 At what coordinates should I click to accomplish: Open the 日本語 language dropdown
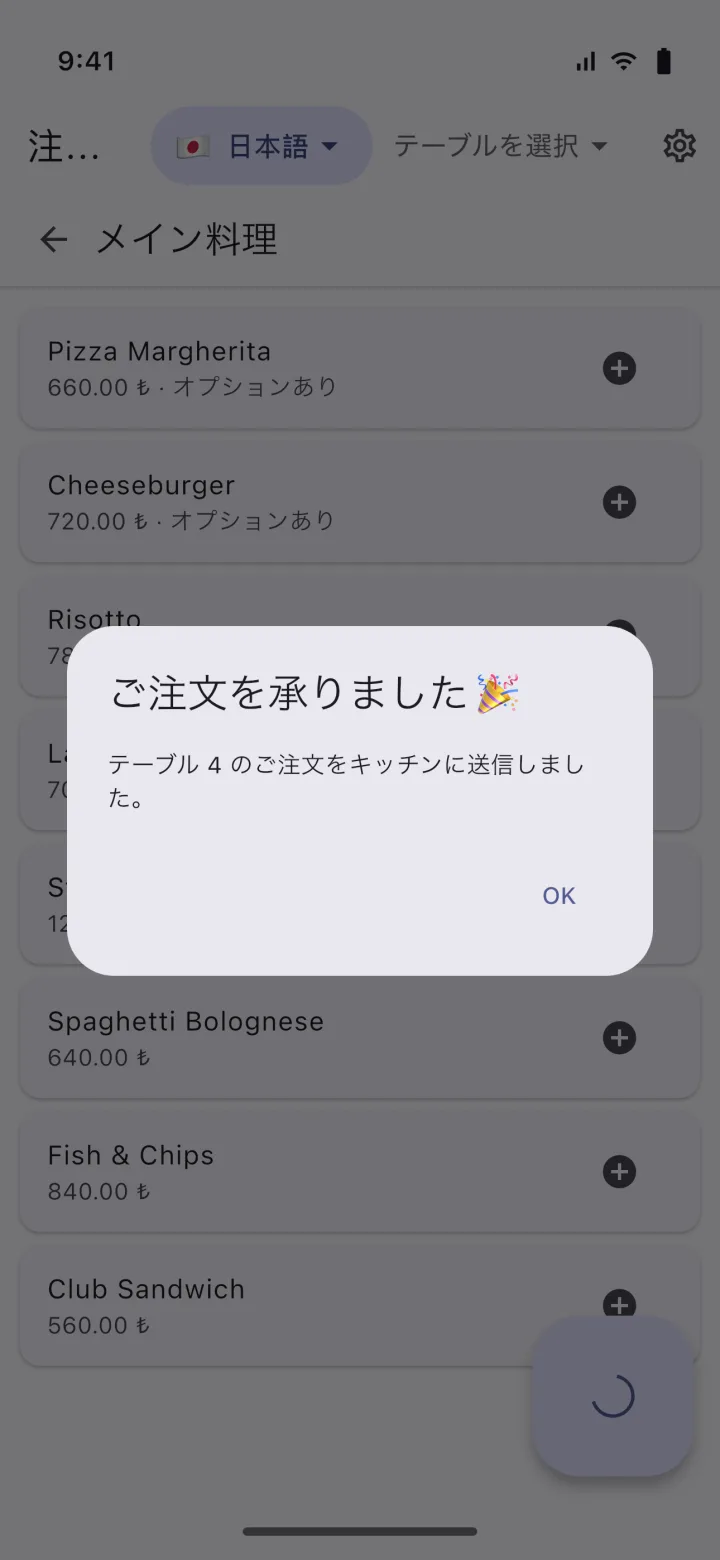(261, 146)
